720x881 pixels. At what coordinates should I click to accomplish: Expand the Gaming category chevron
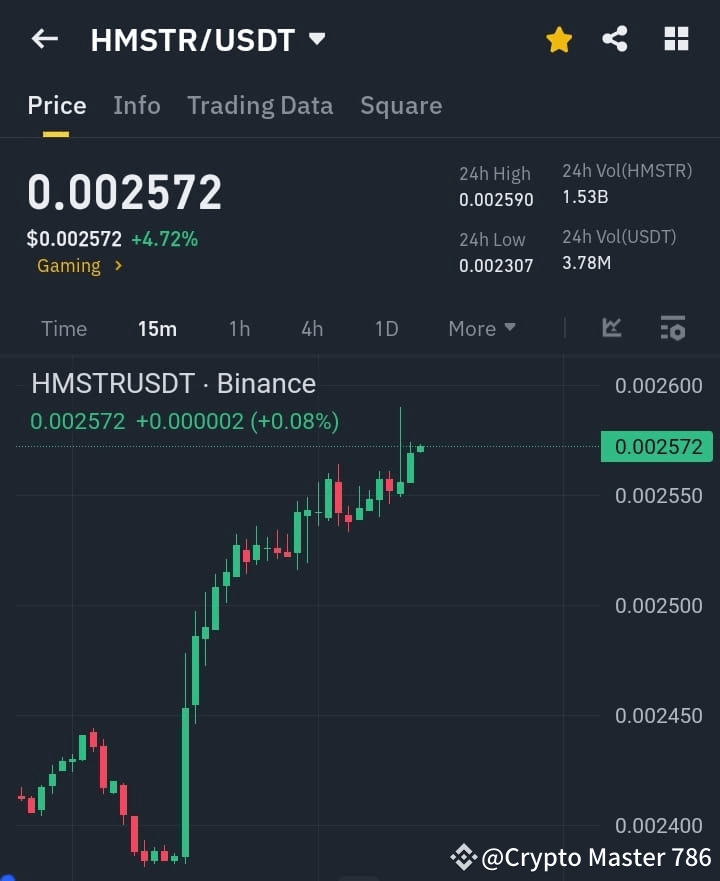pyautogui.click(x=117, y=266)
